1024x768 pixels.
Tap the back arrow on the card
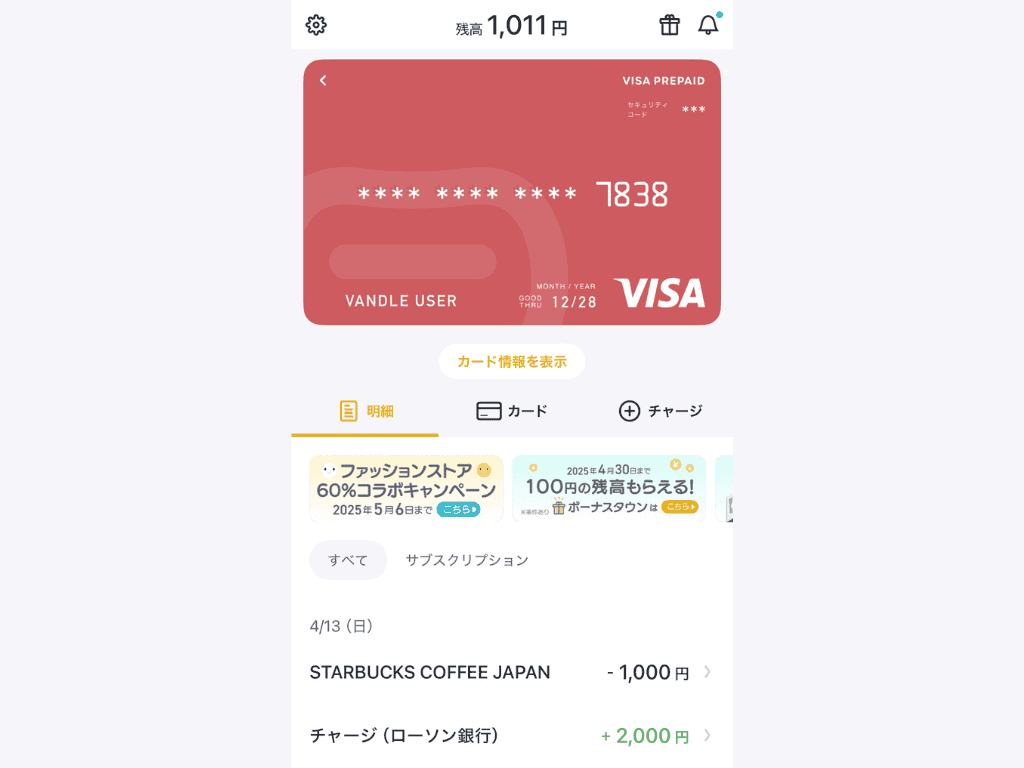323,80
